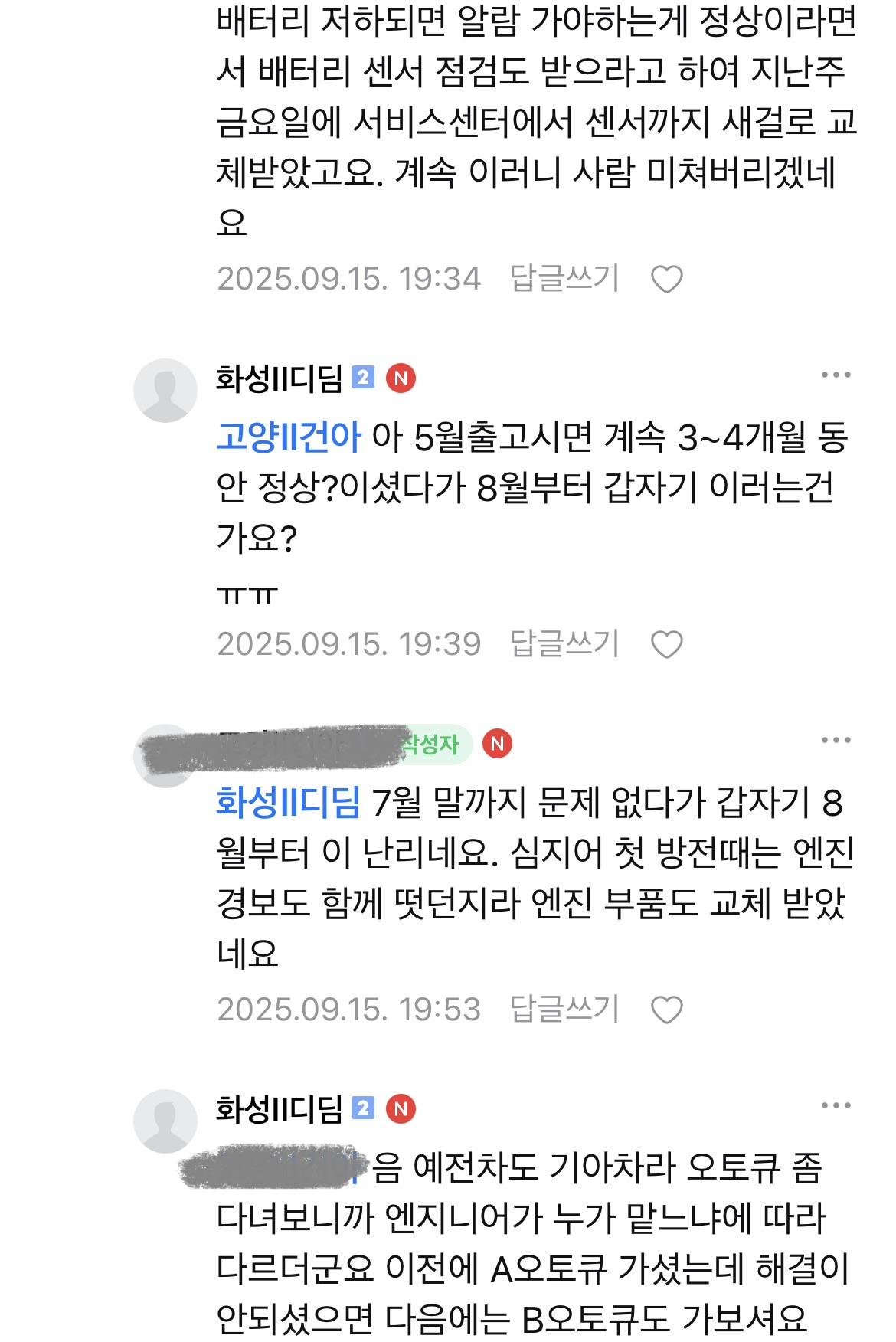
Task: Open more options for 화성II디딤's 19:39 comment
Action: (x=836, y=375)
